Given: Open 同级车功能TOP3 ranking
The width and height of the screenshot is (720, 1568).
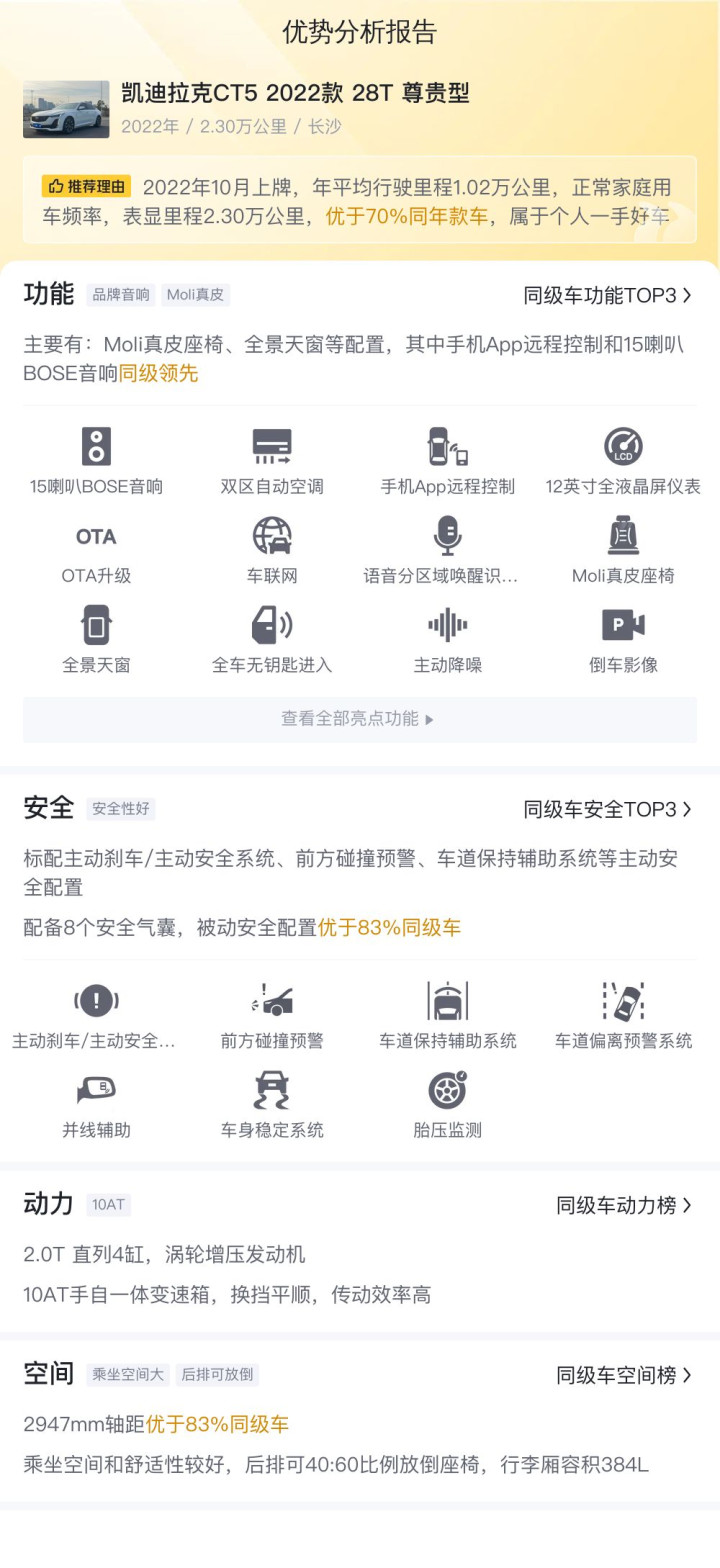Looking at the screenshot, I should point(608,295).
